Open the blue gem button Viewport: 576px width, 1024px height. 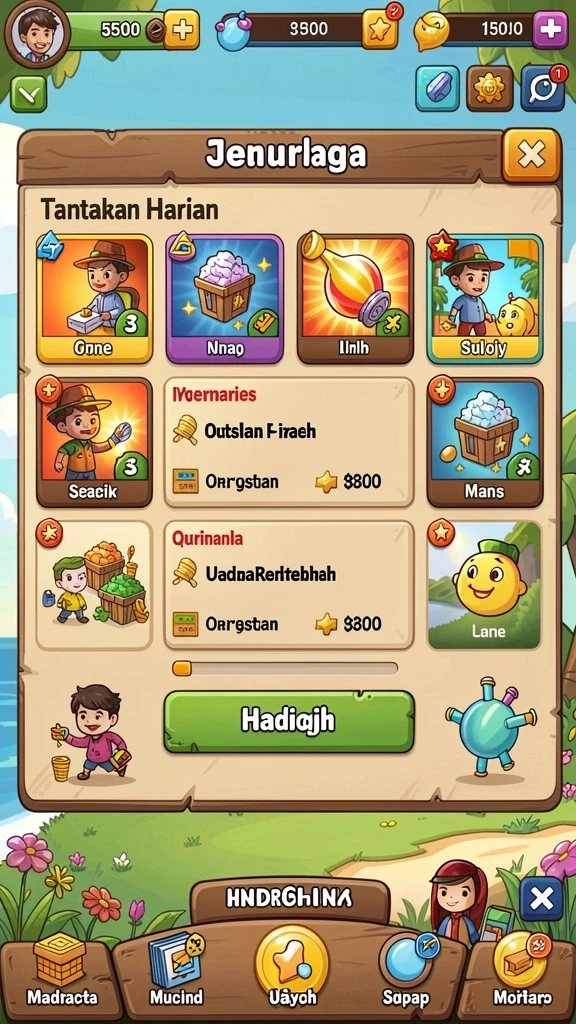438,88
